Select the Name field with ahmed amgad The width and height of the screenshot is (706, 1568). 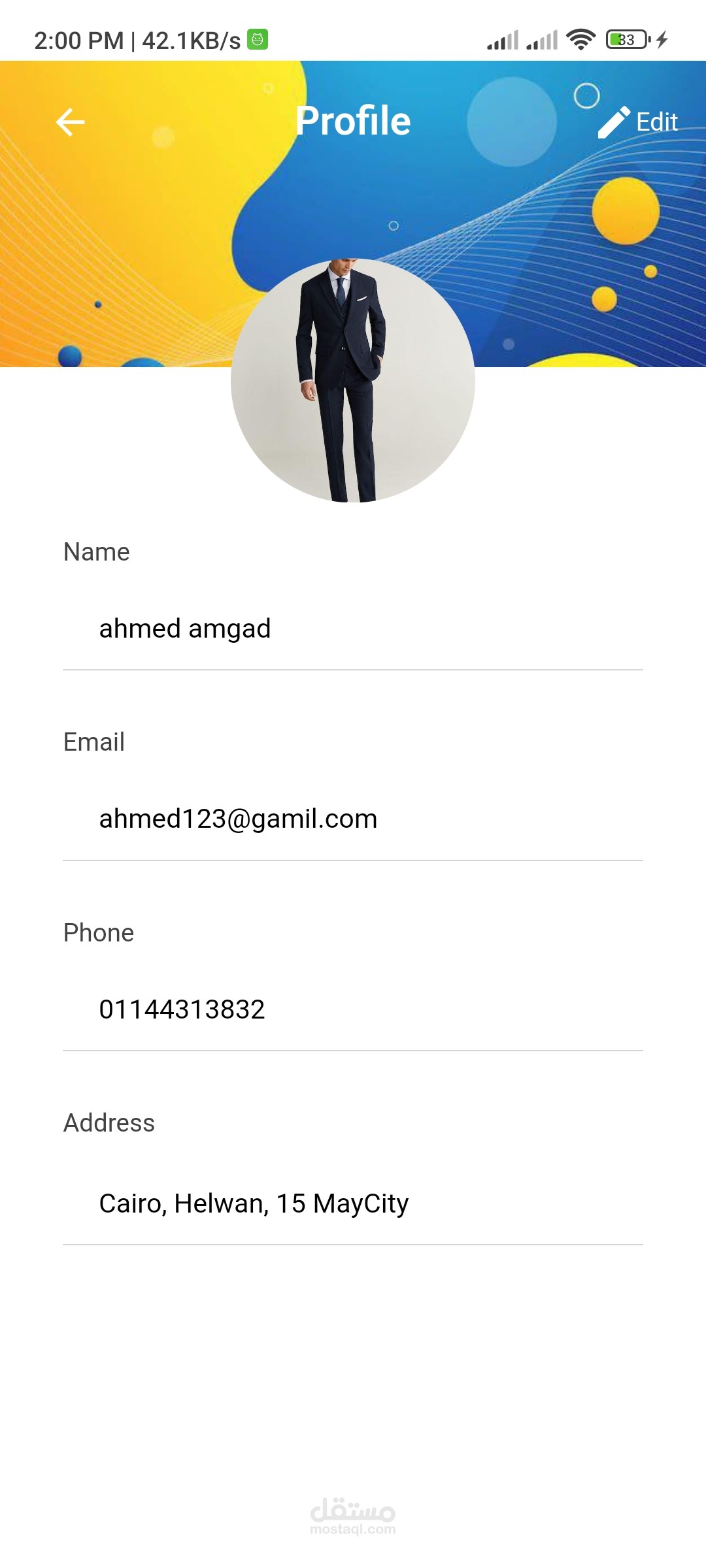(x=353, y=629)
